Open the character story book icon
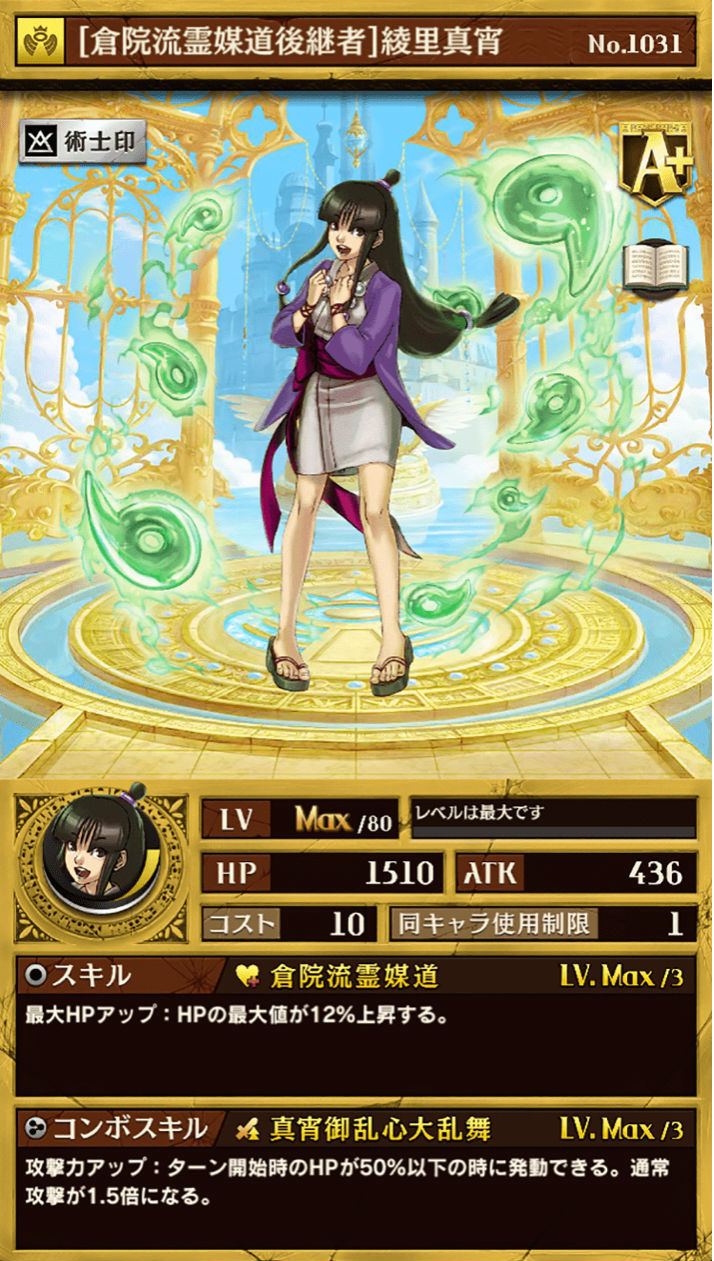Image resolution: width=714 pixels, height=1261 pixels. click(656, 266)
